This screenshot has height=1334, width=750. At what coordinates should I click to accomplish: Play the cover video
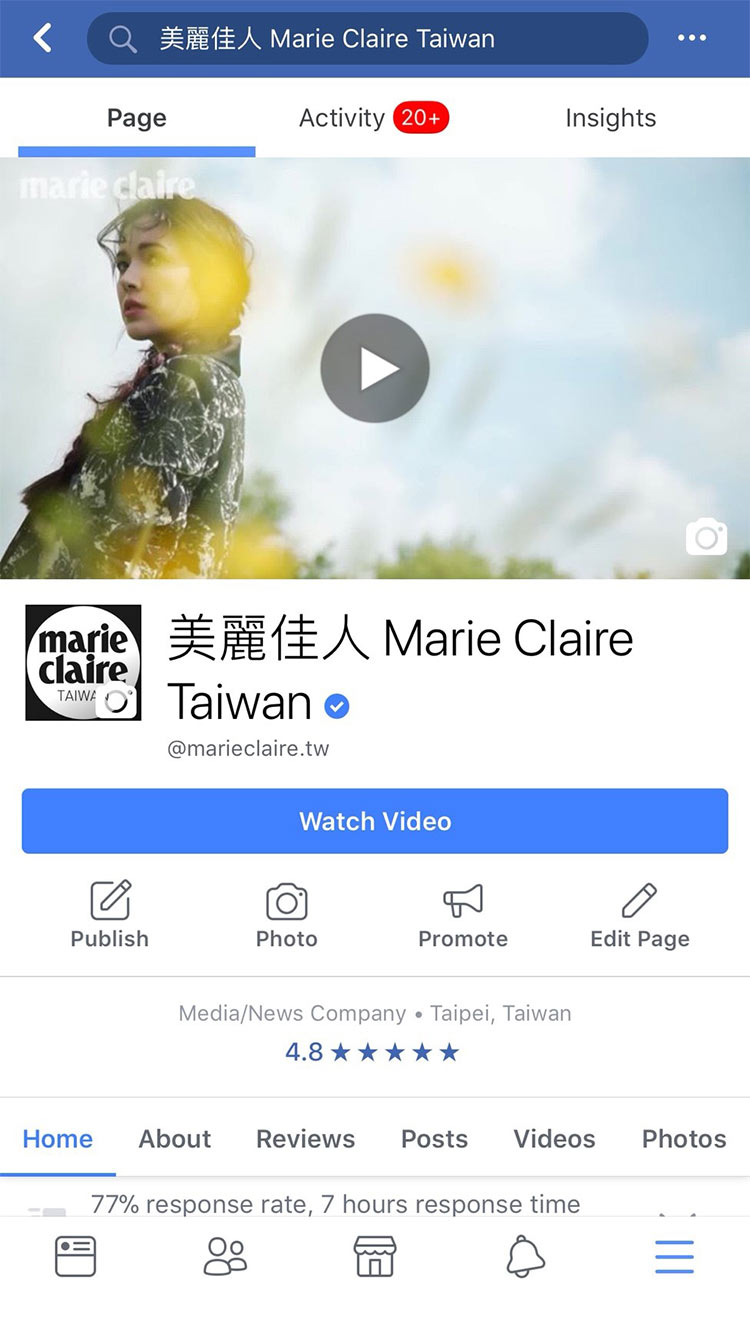point(375,368)
